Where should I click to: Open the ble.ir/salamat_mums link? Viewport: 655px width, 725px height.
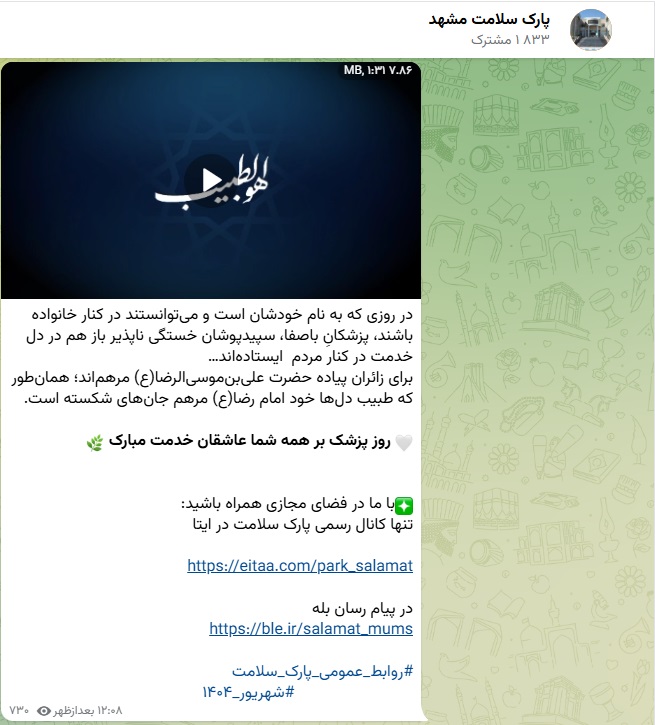(311, 629)
